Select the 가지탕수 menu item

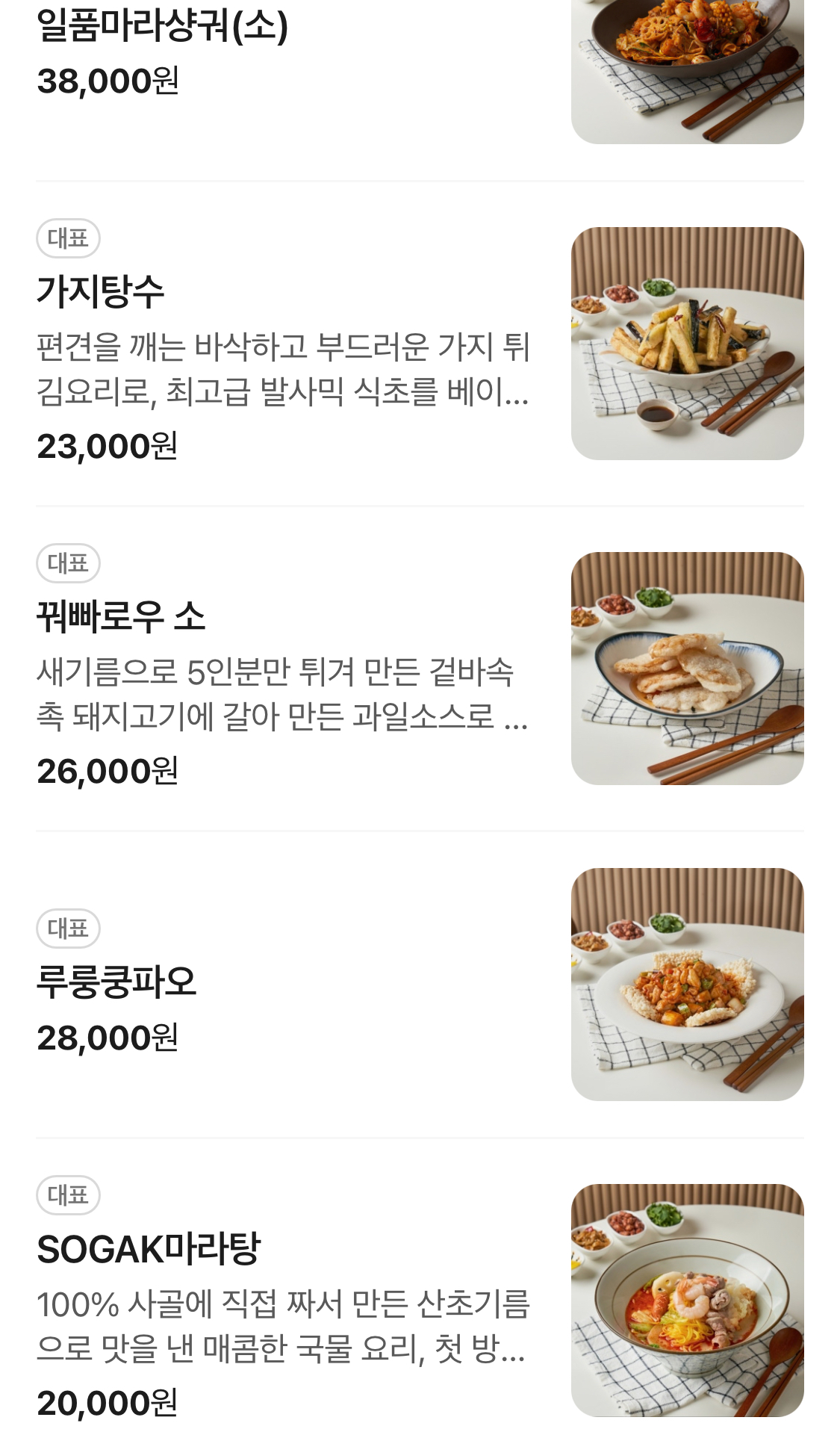coord(101,291)
